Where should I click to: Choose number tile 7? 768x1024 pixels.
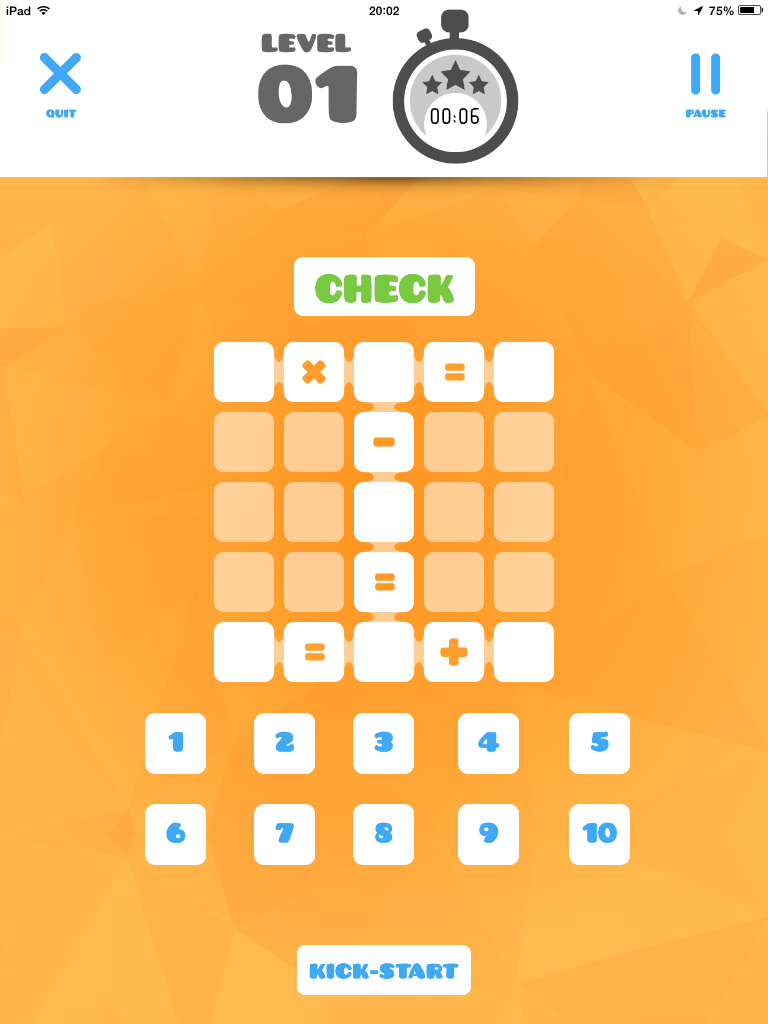point(284,834)
